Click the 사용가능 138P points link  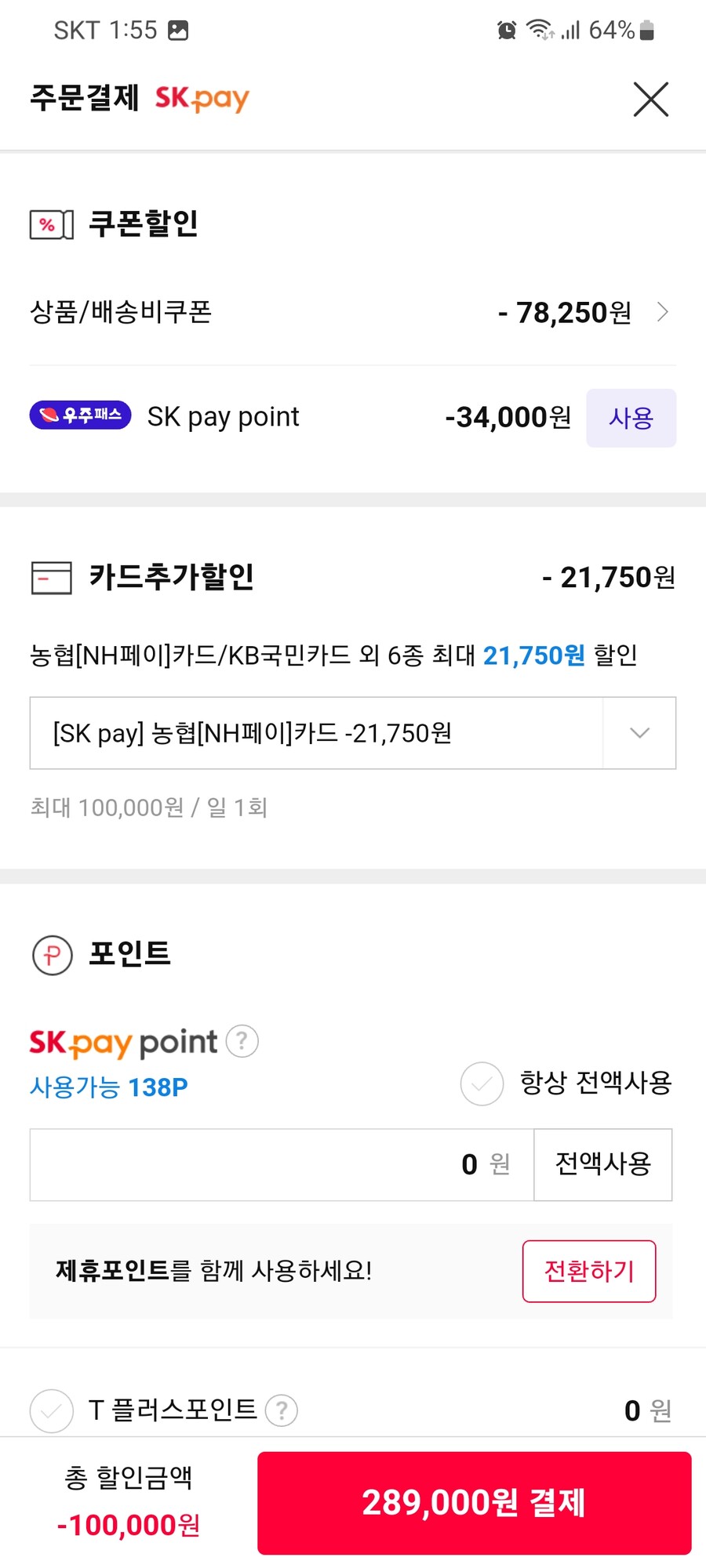click(108, 1087)
